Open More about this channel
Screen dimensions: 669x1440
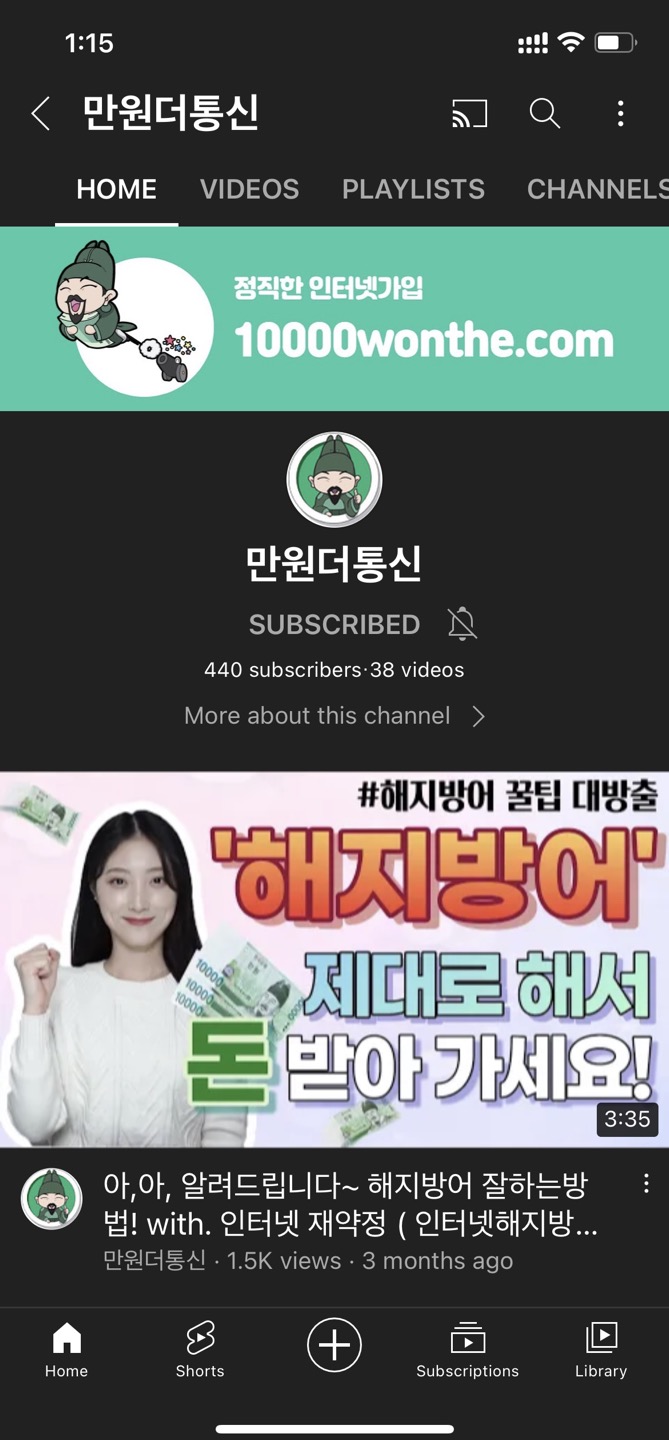click(x=334, y=716)
